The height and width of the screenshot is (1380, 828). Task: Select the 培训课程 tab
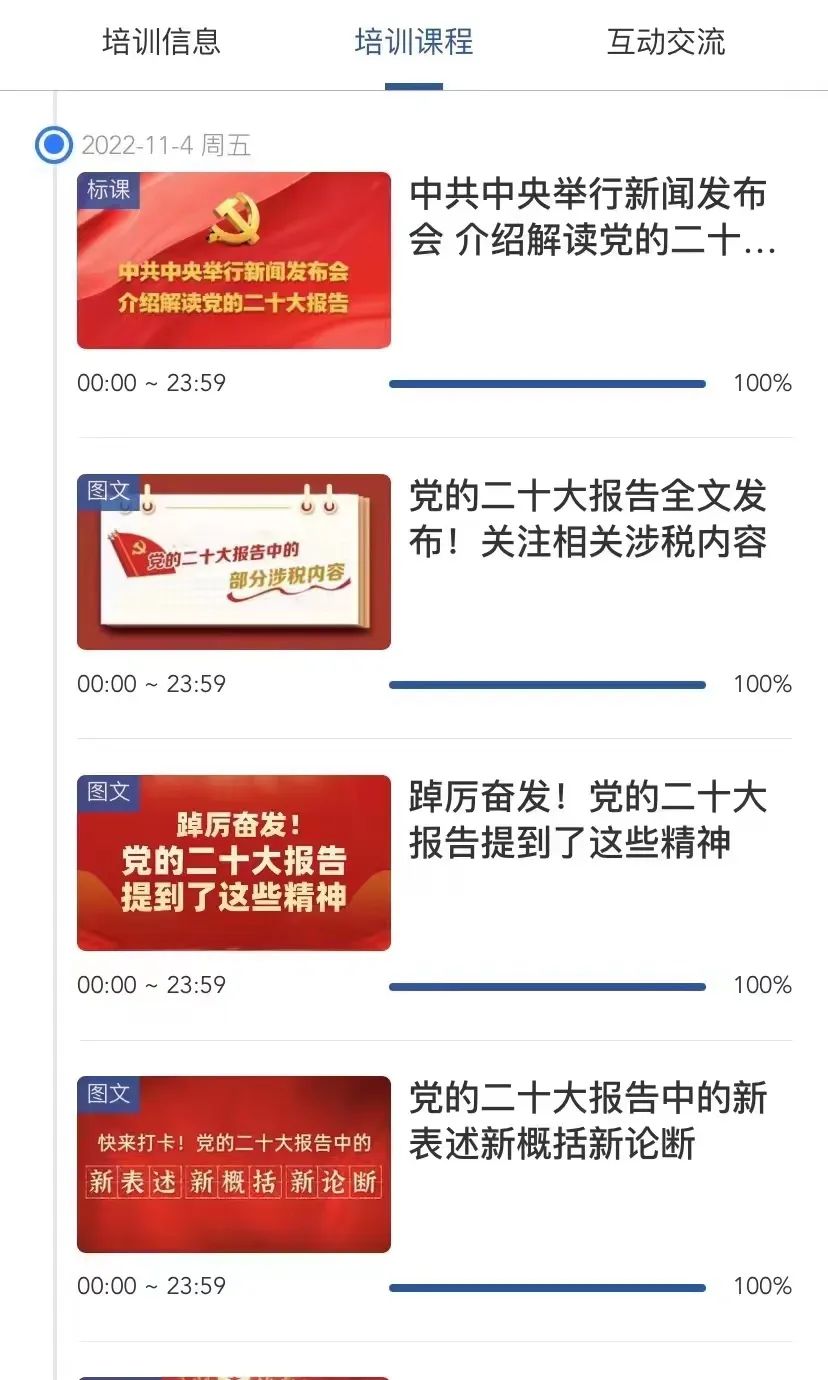pyautogui.click(x=414, y=42)
